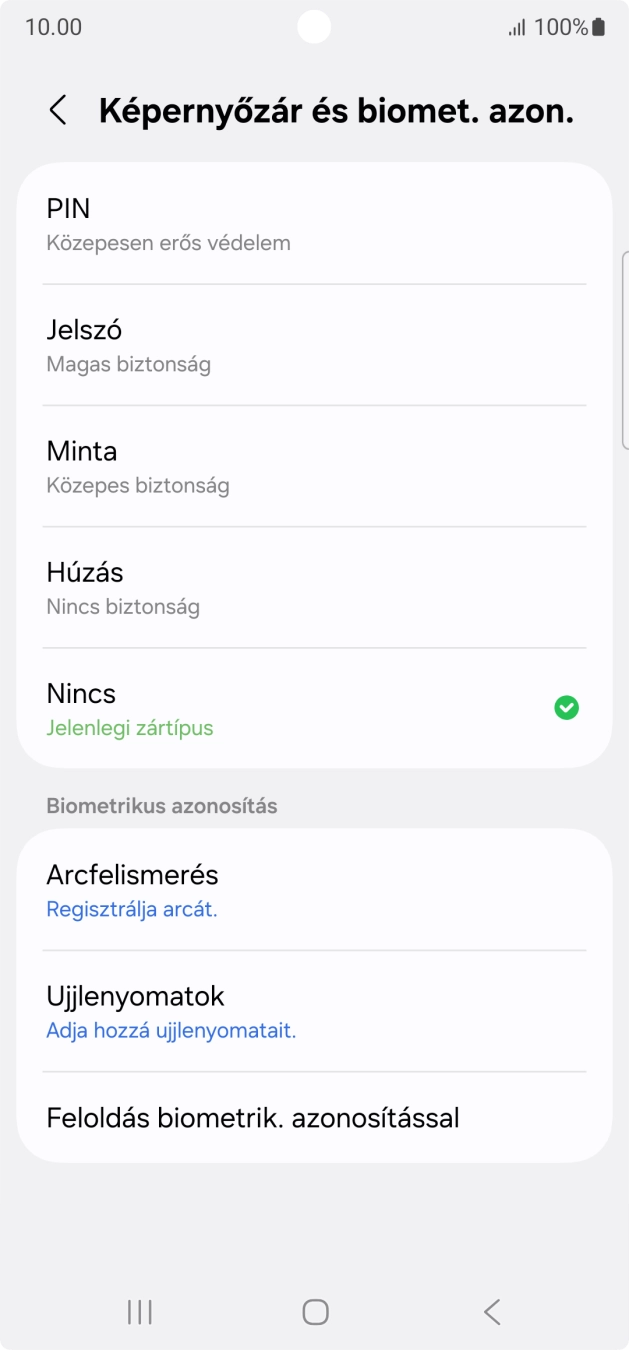This screenshot has height=1350, width=629.
Task: Open Arcfelismerés face recognition setup
Action: [314, 890]
